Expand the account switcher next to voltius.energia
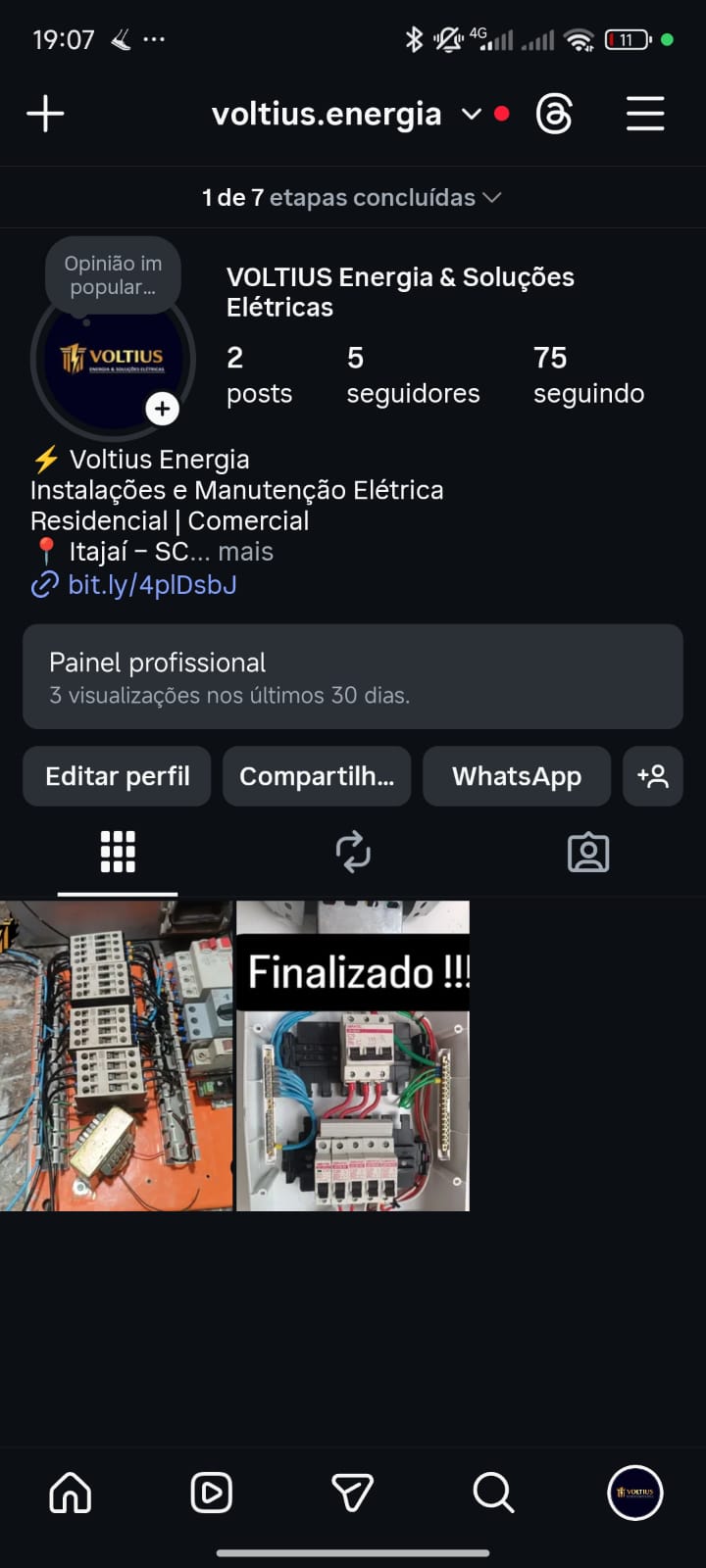The height and width of the screenshot is (1568, 706). [x=470, y=114]
